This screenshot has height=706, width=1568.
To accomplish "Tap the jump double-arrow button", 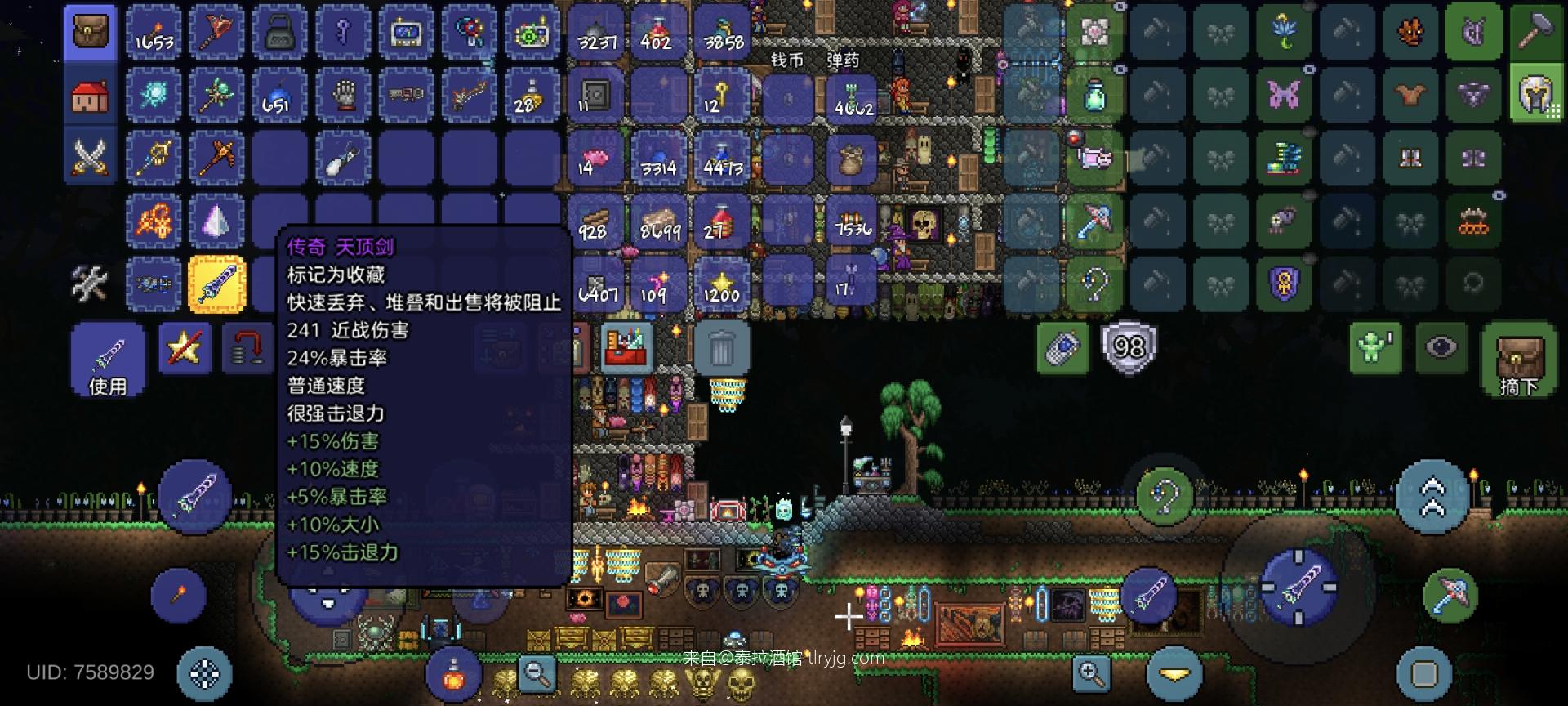I will 1432,497.
